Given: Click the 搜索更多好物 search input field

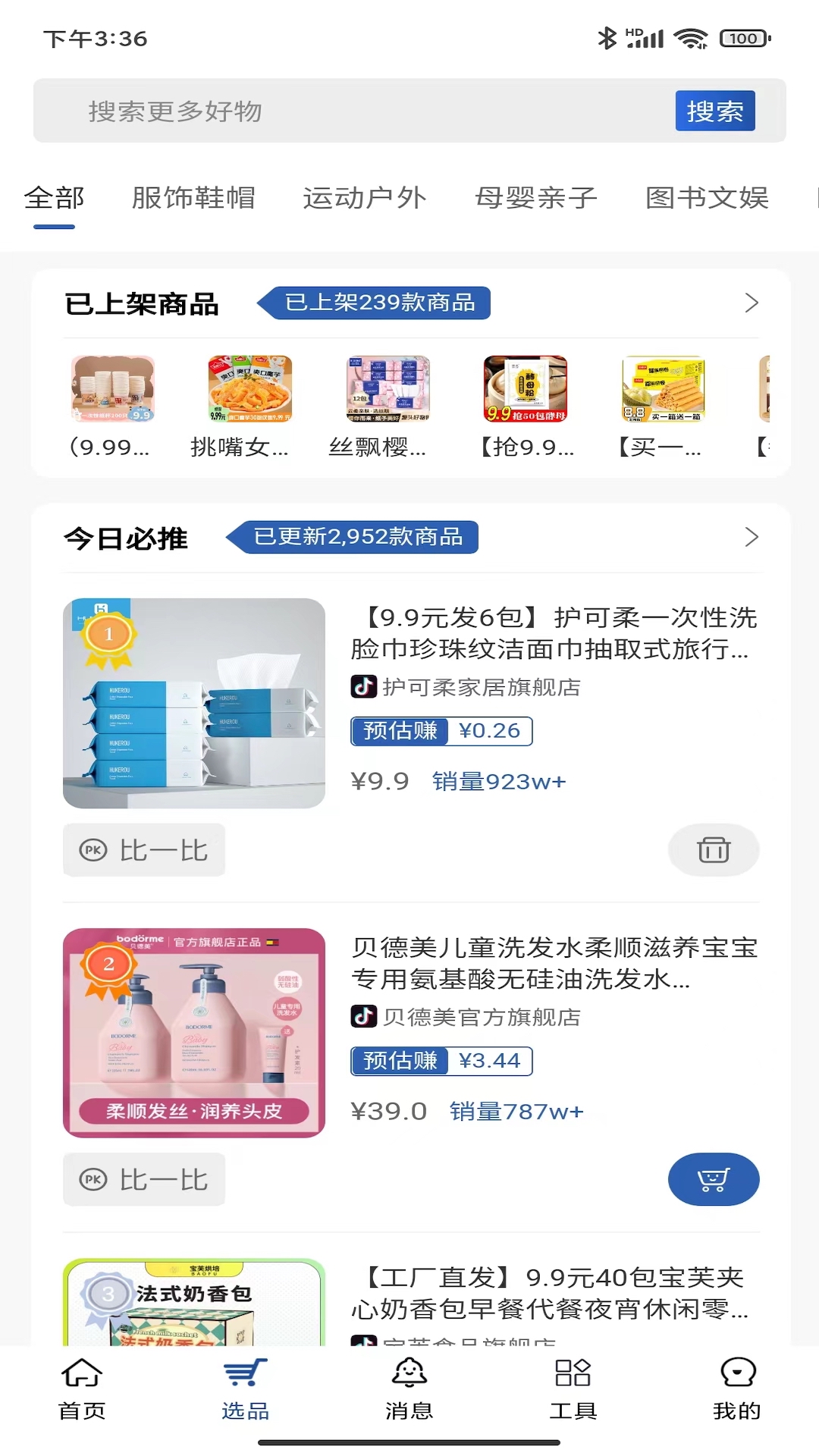Looking at the screenshot, I should [x=341, y=111].
